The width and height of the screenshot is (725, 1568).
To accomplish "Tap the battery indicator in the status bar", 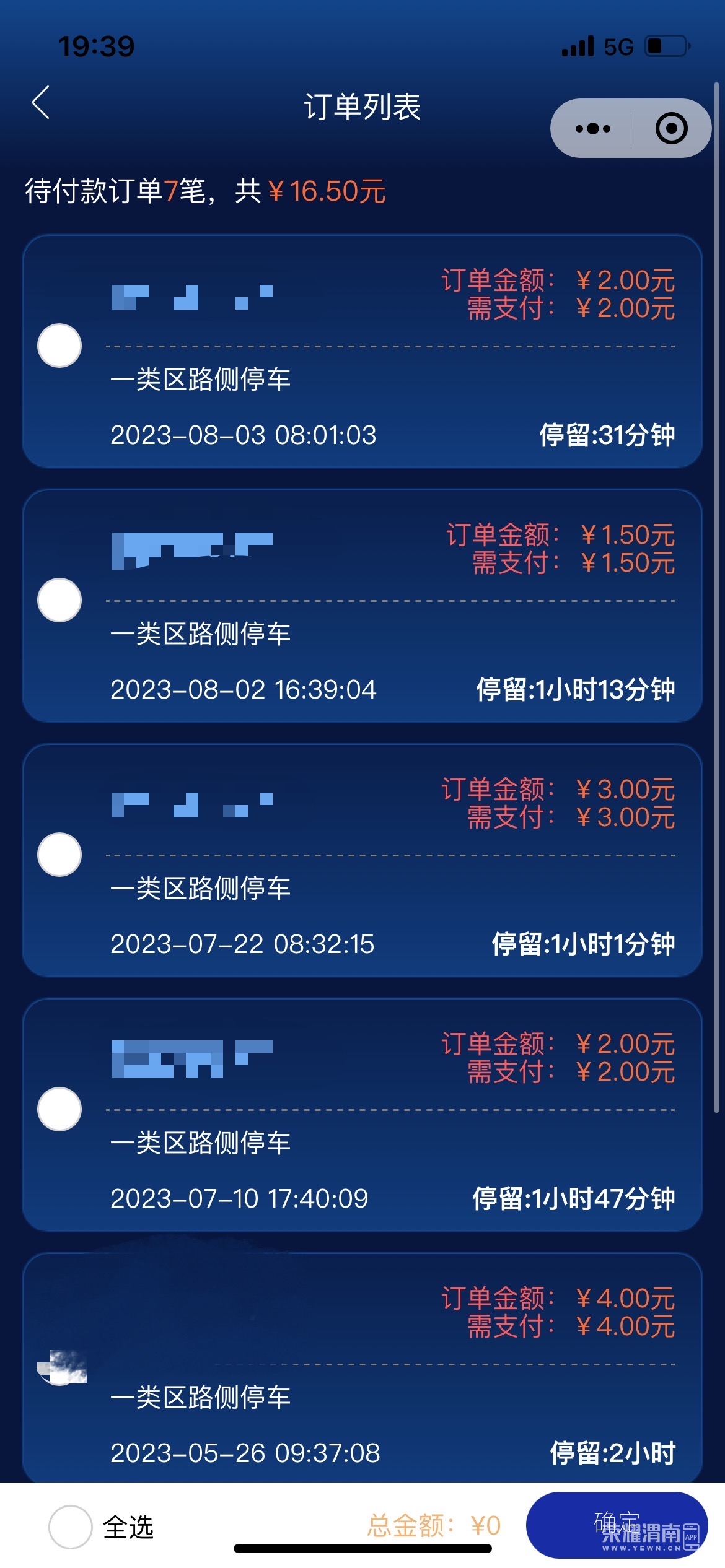I will click(666, 46).
